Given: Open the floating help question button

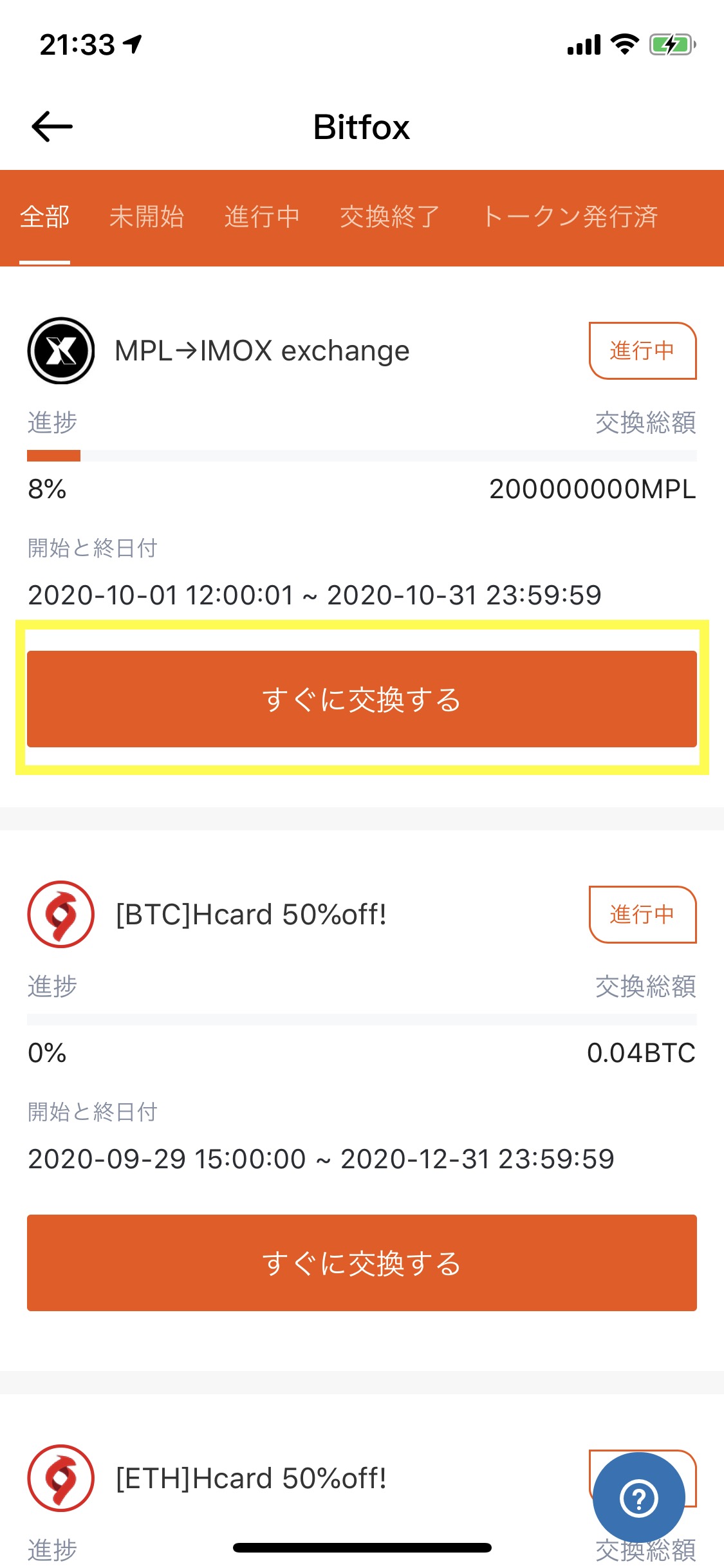Looking at the screenshot, I should point(638,1498).
